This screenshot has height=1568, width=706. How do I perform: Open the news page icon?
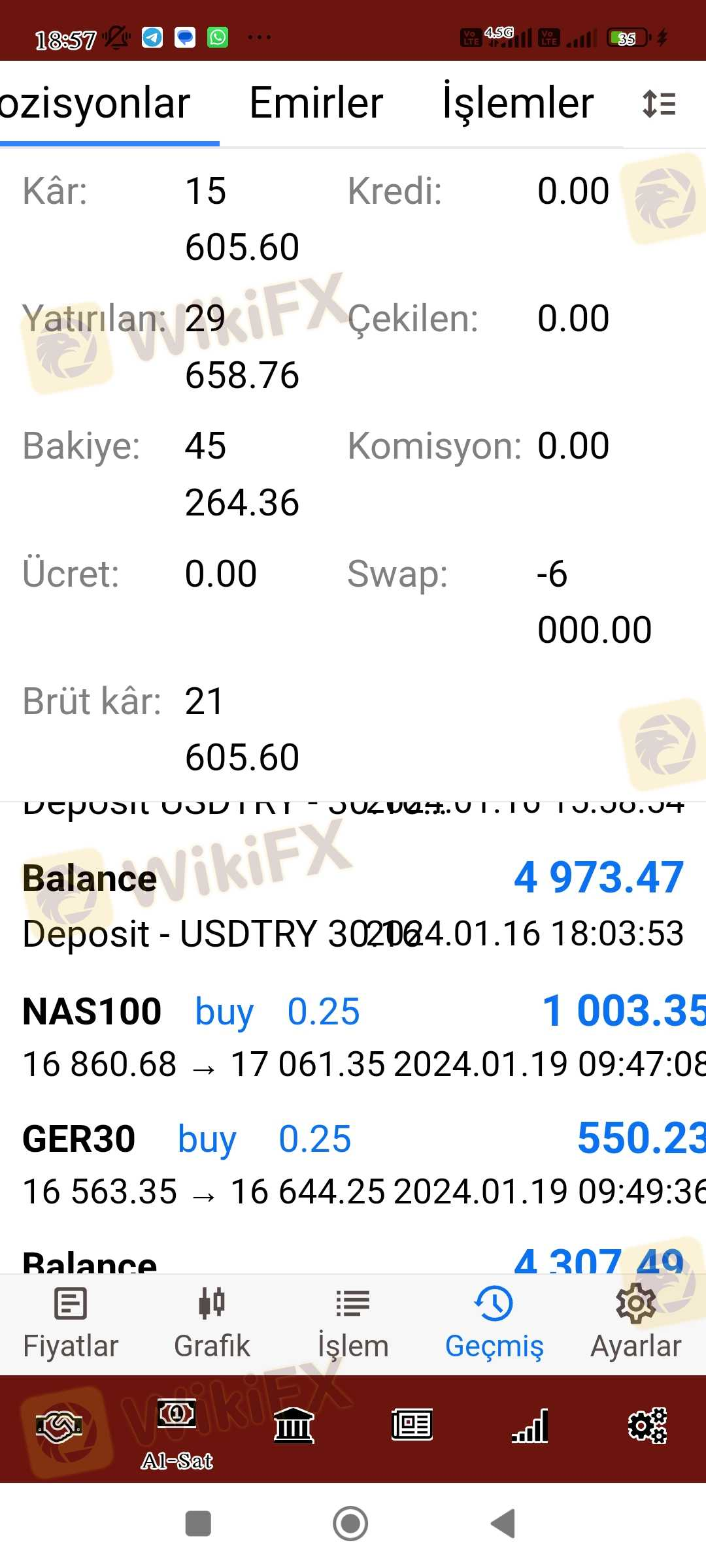[412, 1426]
